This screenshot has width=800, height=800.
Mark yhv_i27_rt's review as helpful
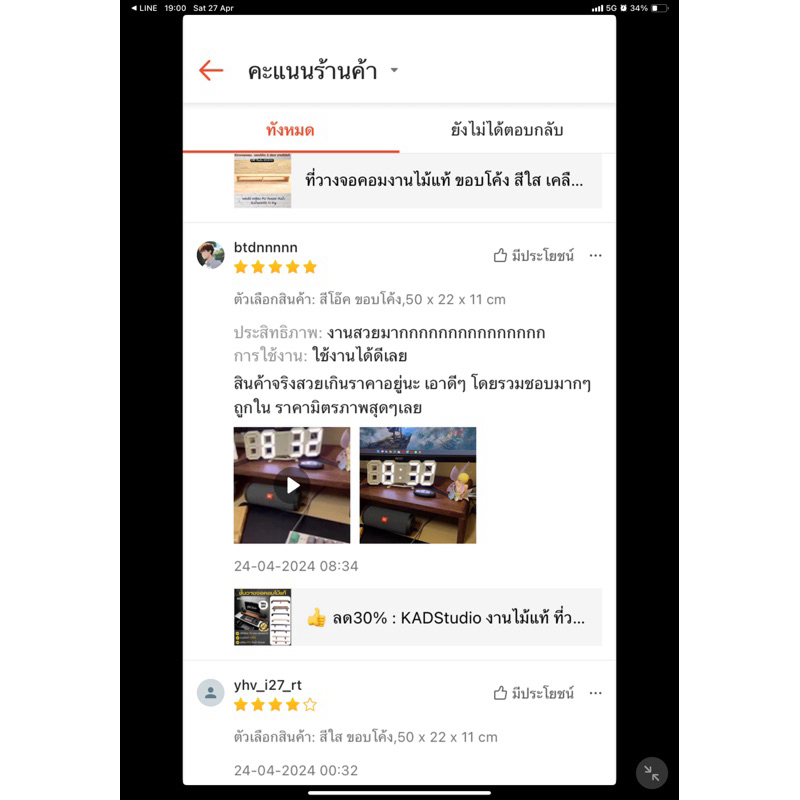pyautogui.click(x=534, y=693)
